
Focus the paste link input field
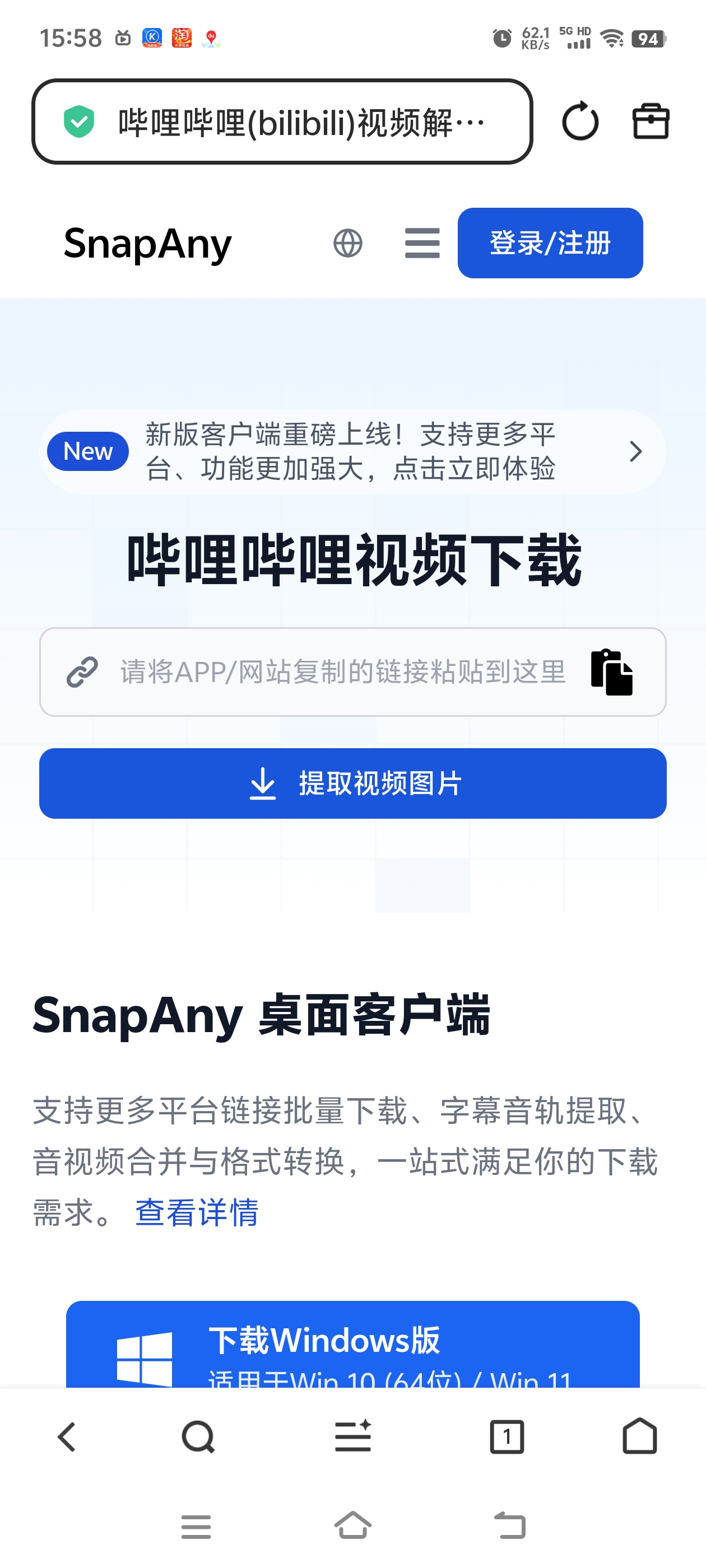[x=341, y=672]
